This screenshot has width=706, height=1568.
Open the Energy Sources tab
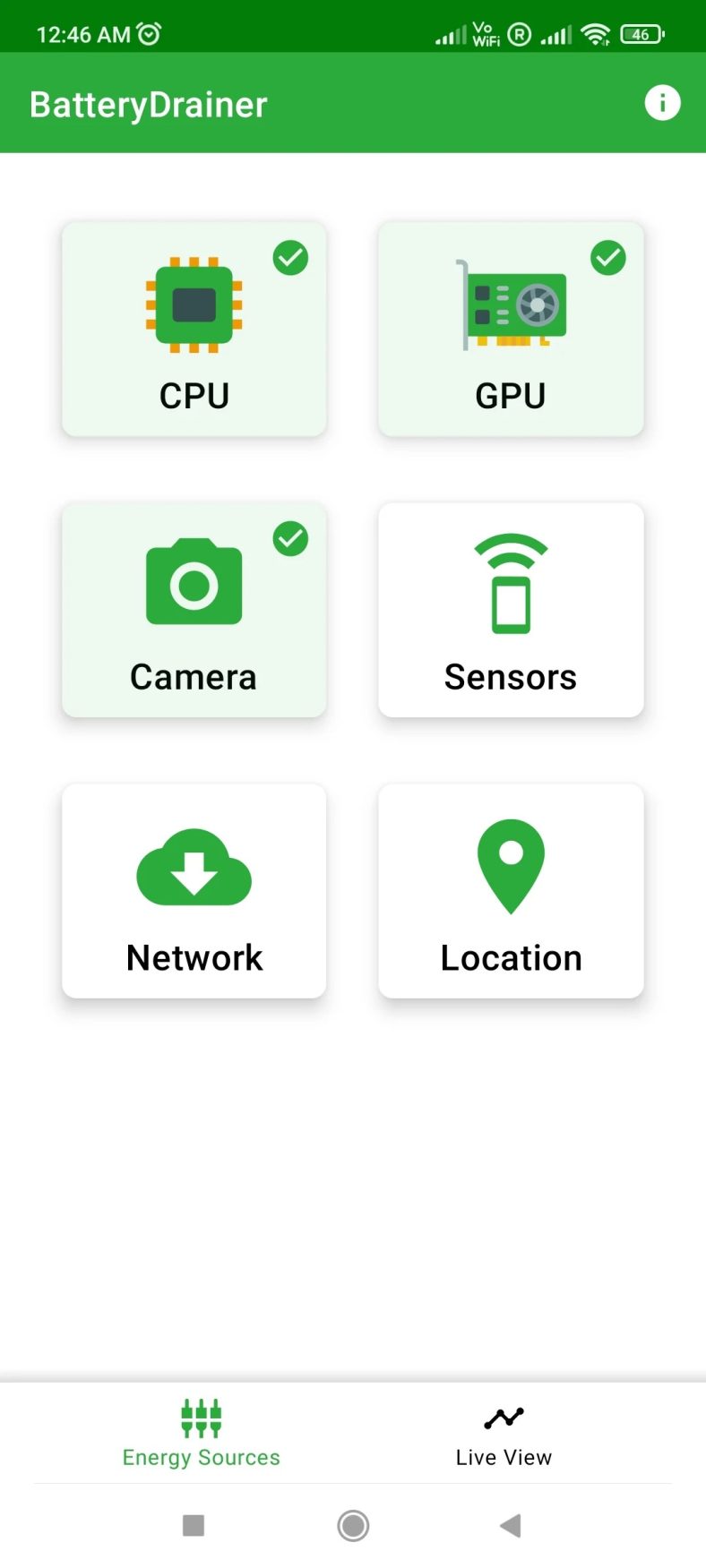click(201, 1433)
